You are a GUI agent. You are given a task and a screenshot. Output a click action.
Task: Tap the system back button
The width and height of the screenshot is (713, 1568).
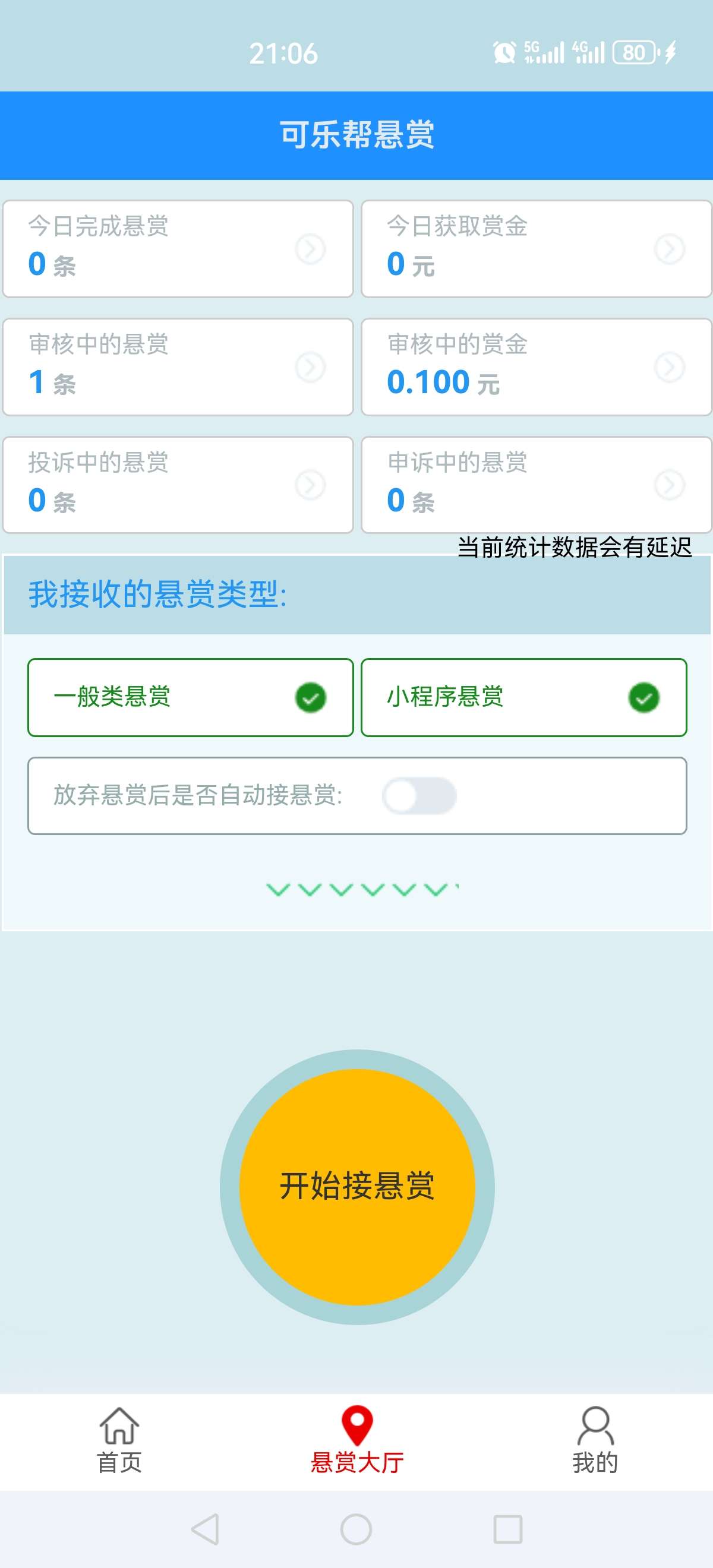pos(205,1528)
